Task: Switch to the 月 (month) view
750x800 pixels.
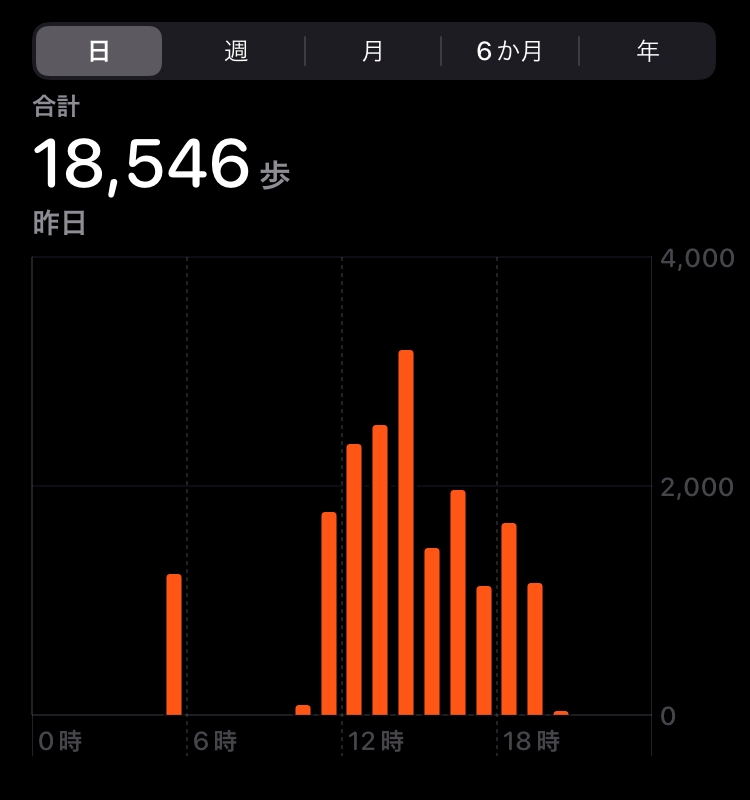Action: 373,51
